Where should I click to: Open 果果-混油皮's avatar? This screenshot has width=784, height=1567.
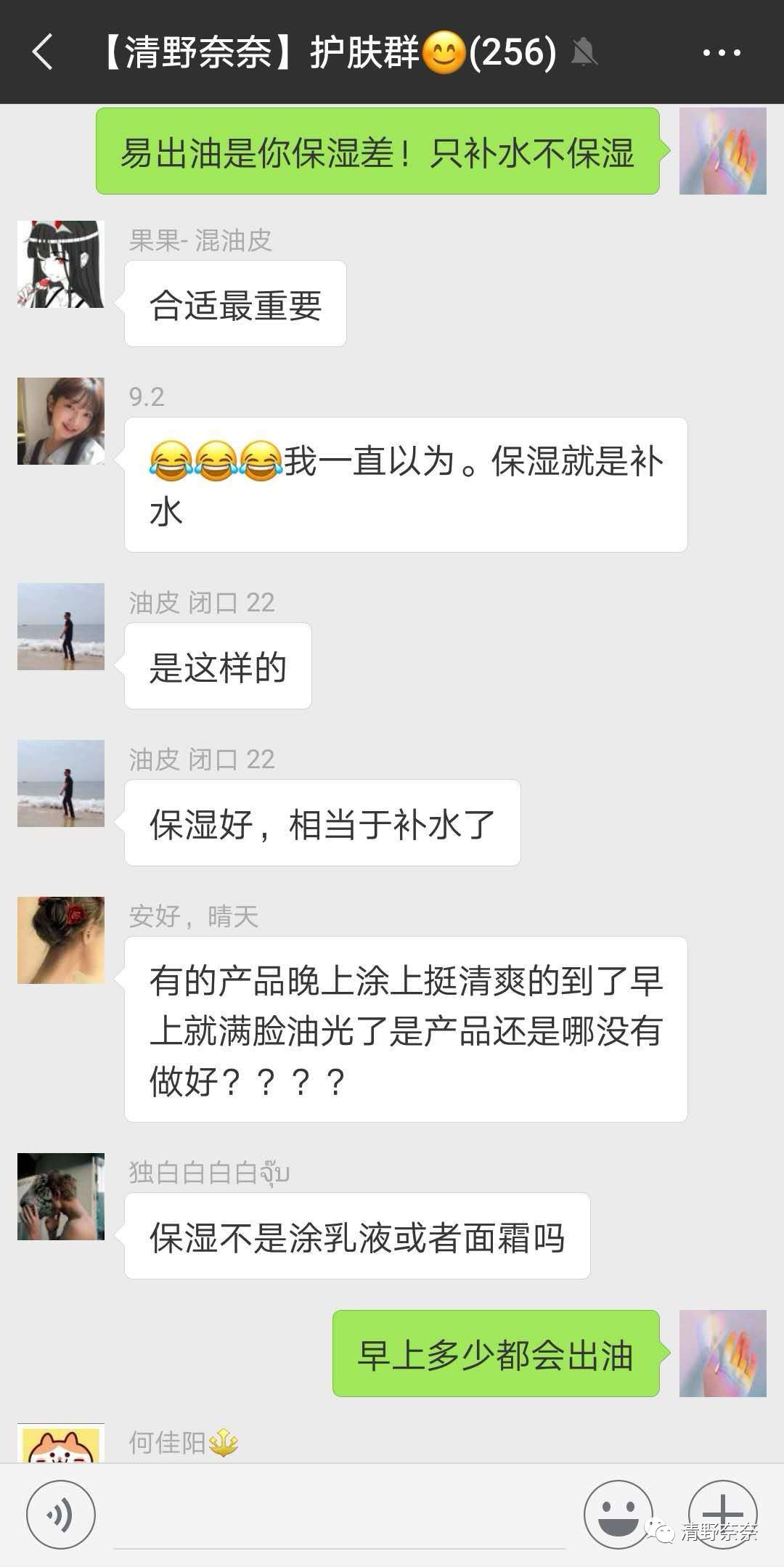[61, 264]
